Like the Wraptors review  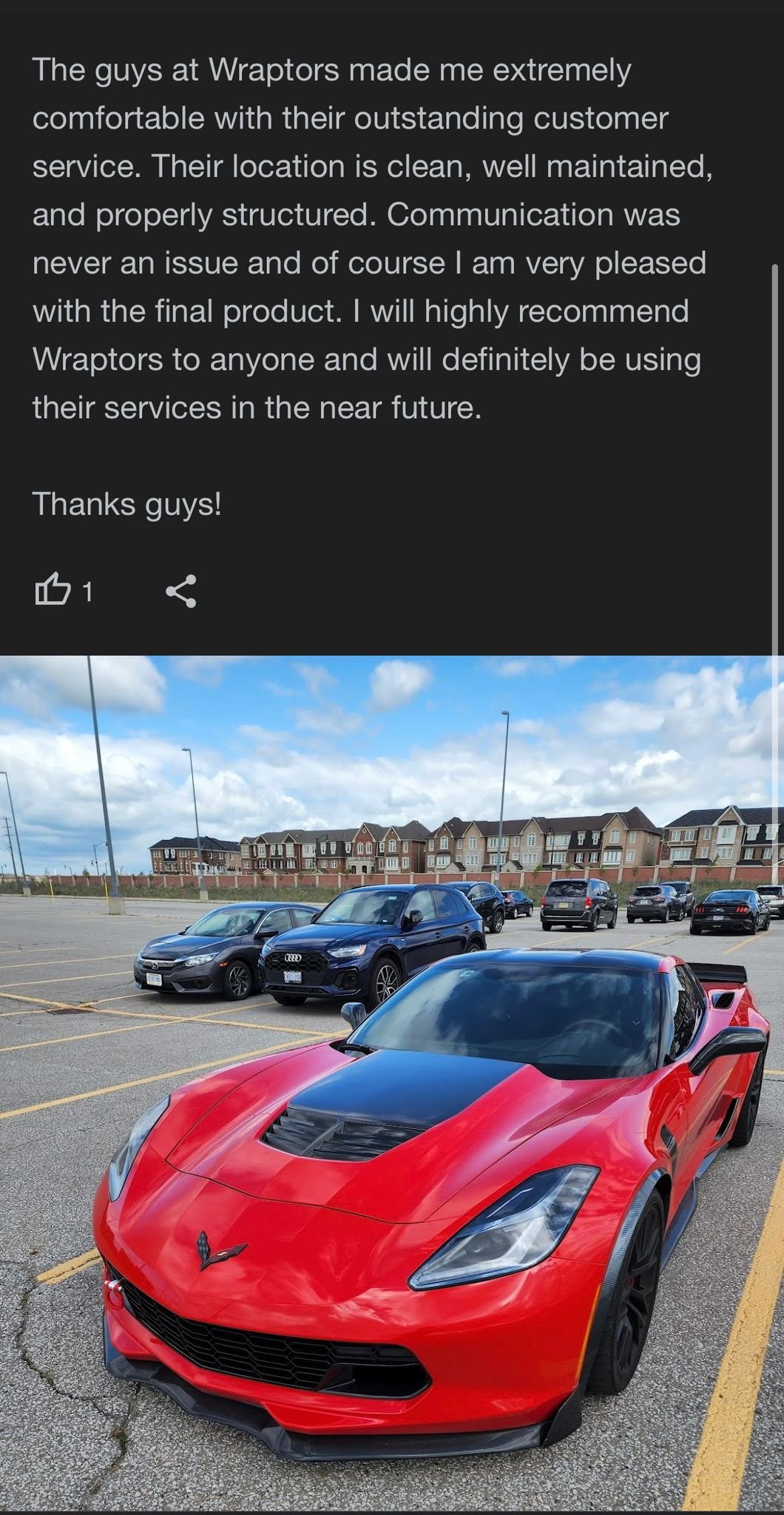[53, 590]
